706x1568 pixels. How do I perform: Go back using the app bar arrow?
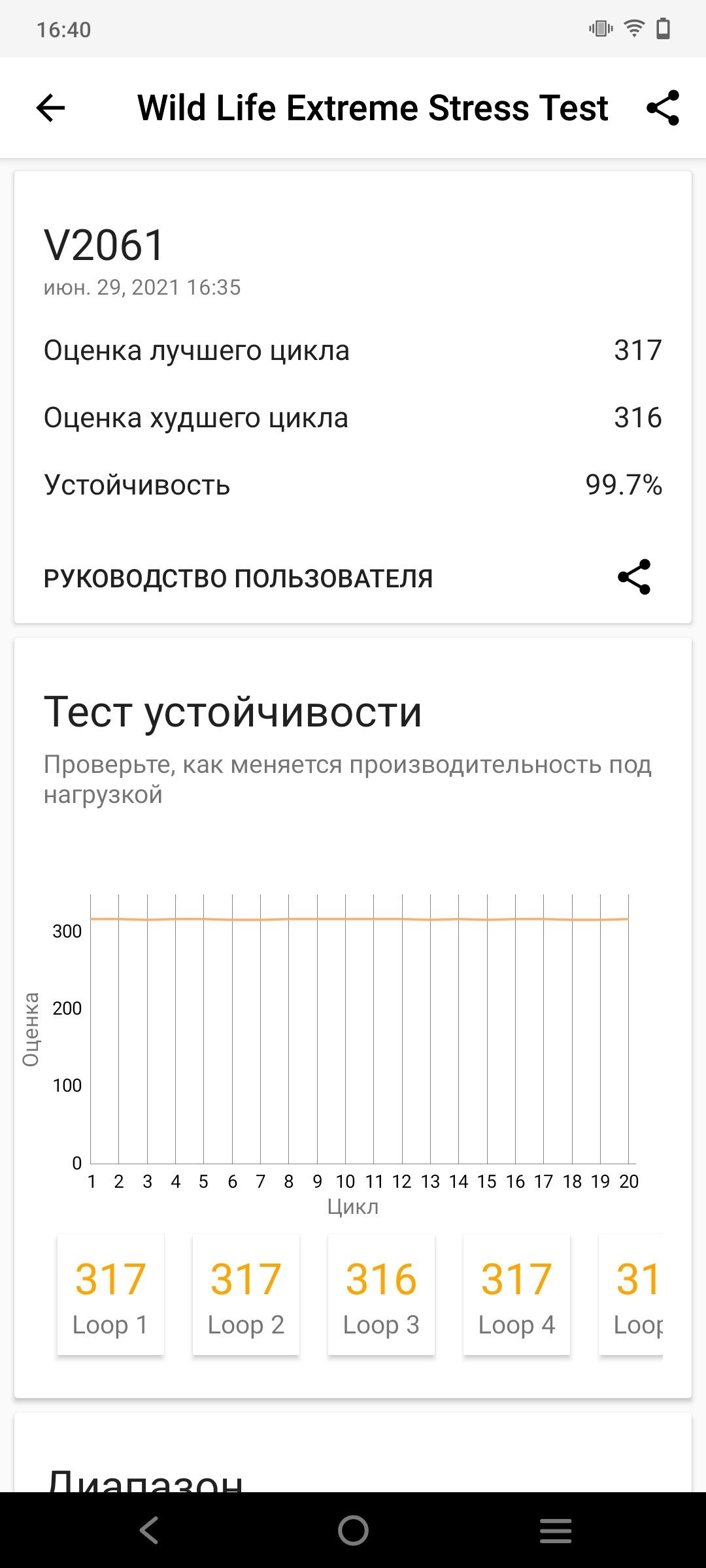[x=50, y=108]
